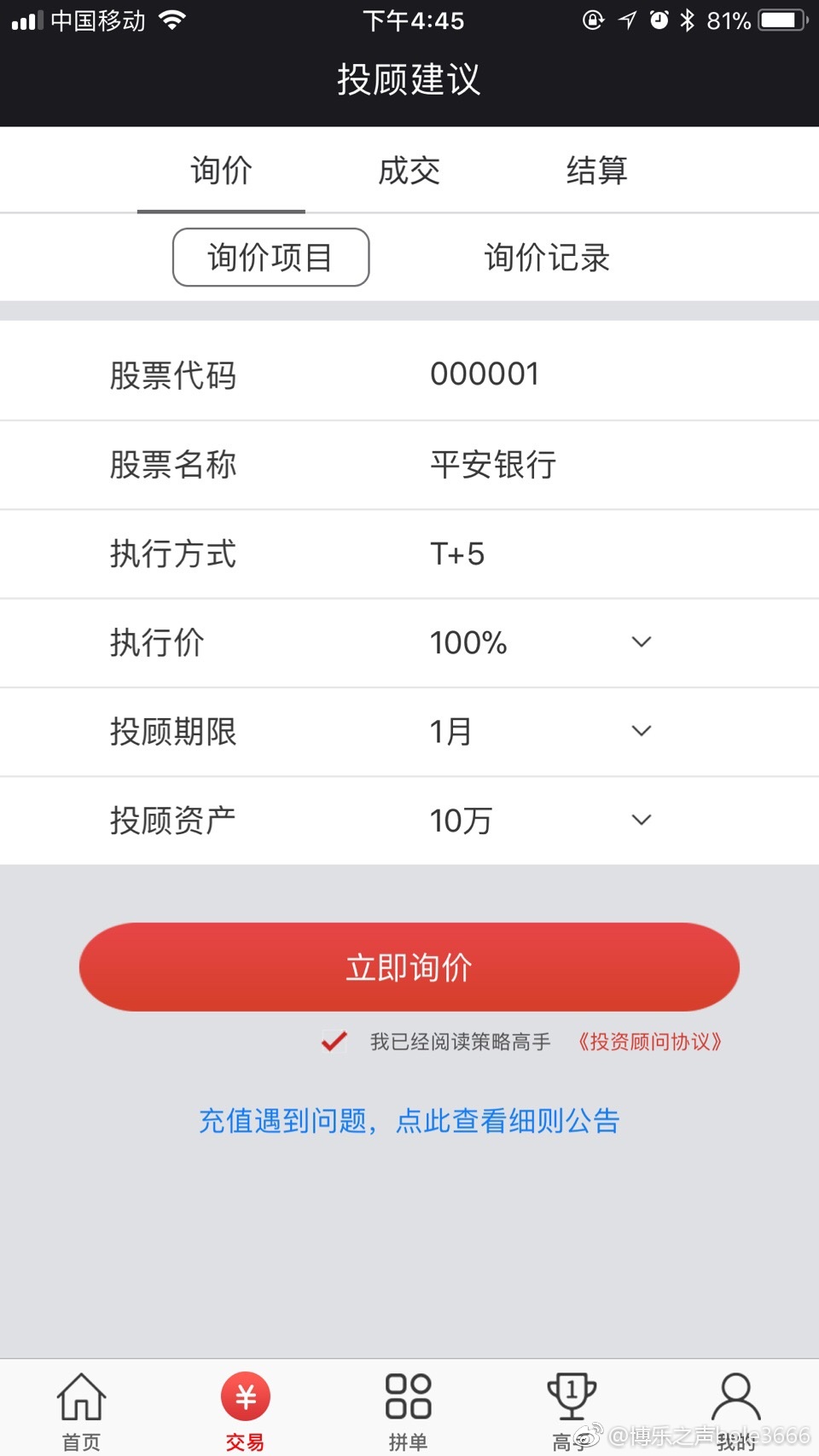This screenshot has height=1456, width=819.
Task: Select the 询价项目 segment
Action: coord(270,257)
